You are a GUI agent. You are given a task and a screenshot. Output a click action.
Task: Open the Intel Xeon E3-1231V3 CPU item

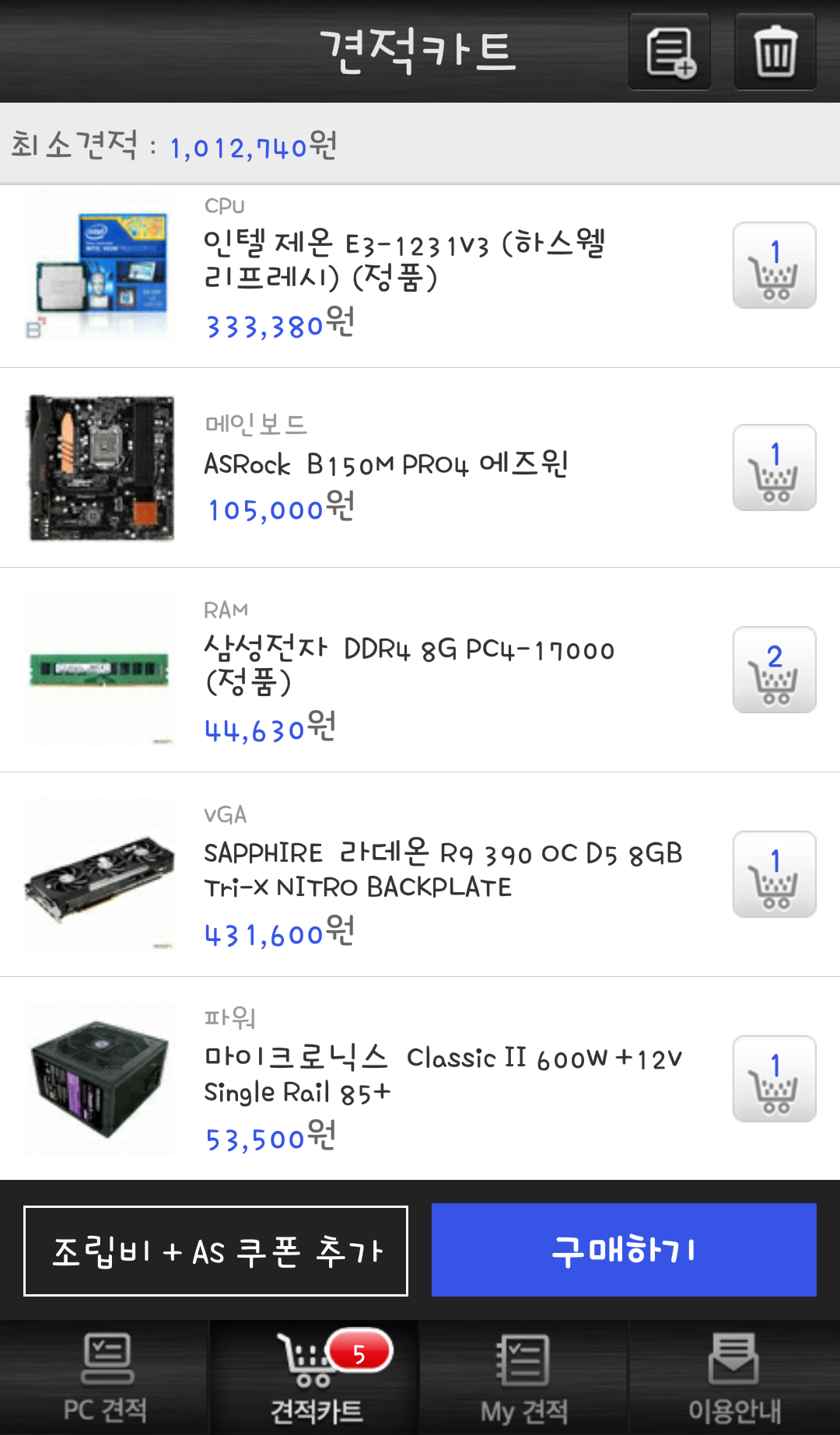[404, 259]
